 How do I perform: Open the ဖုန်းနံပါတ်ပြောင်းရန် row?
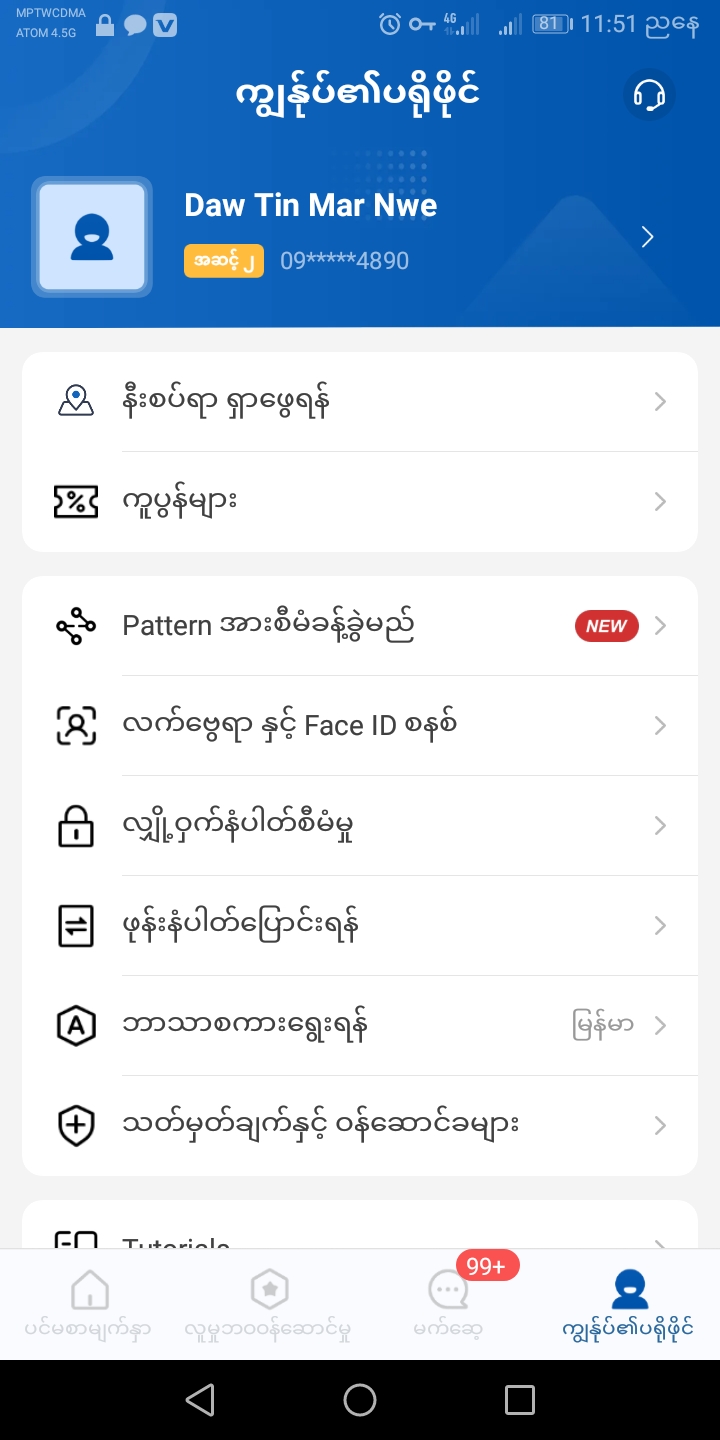360,926
